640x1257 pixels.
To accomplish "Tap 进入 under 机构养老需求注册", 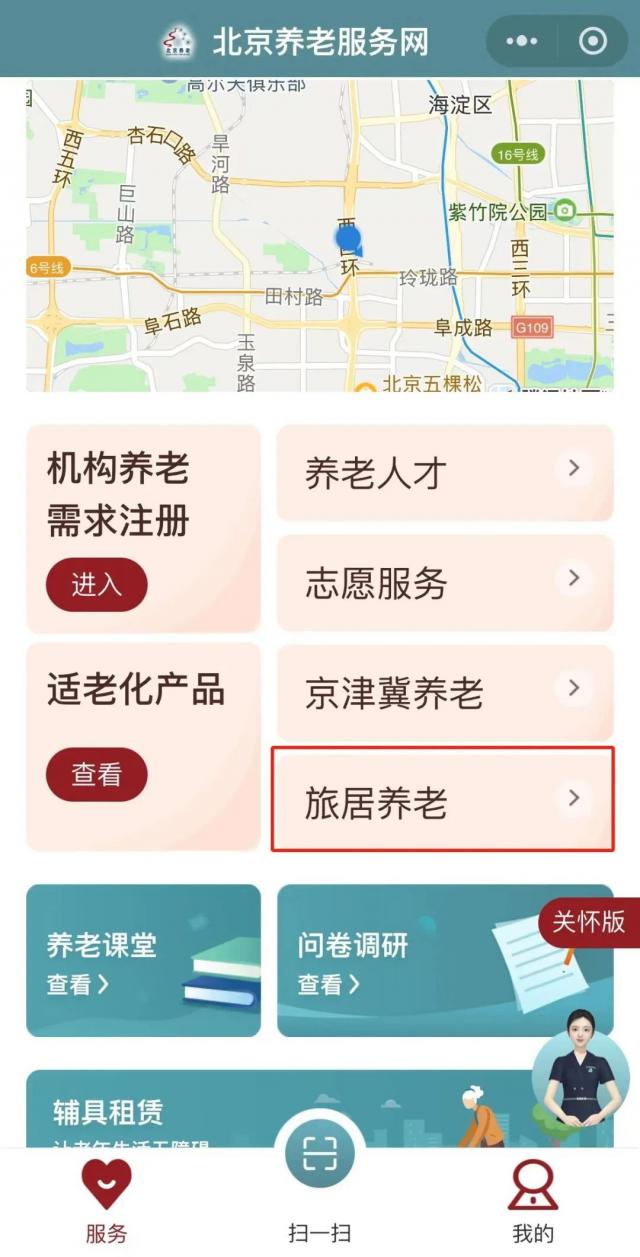I will tap(96, 585).
